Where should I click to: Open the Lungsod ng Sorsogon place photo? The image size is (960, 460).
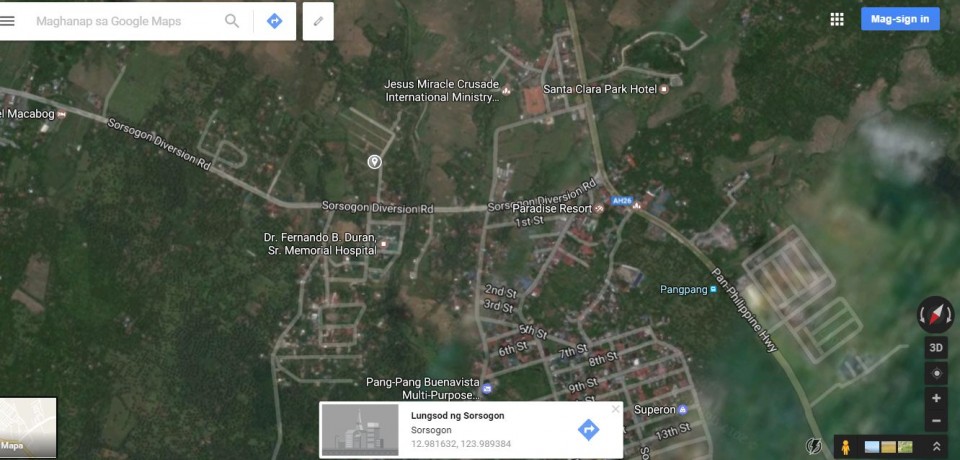(x=359, y=430)
